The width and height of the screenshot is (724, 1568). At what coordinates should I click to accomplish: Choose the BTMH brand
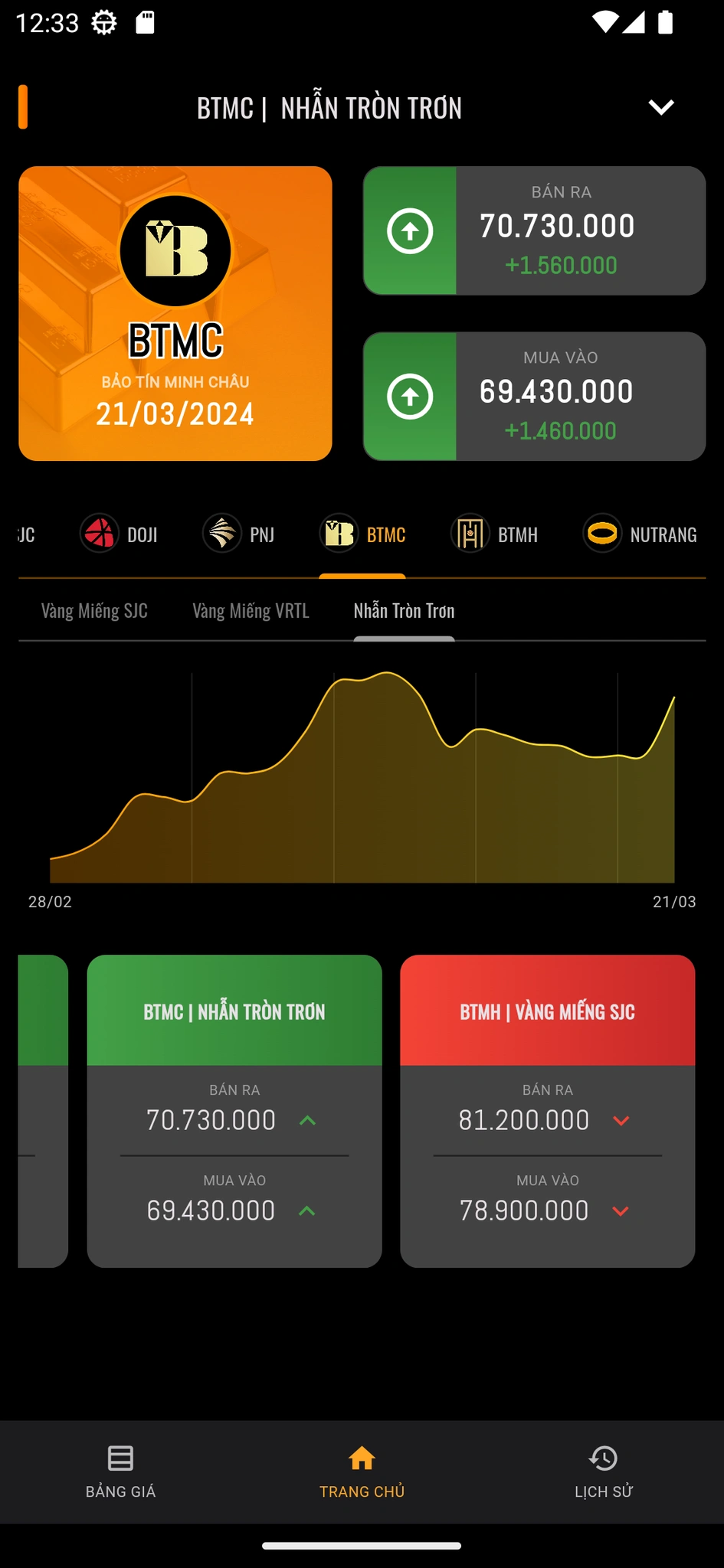tap(495, 534)
